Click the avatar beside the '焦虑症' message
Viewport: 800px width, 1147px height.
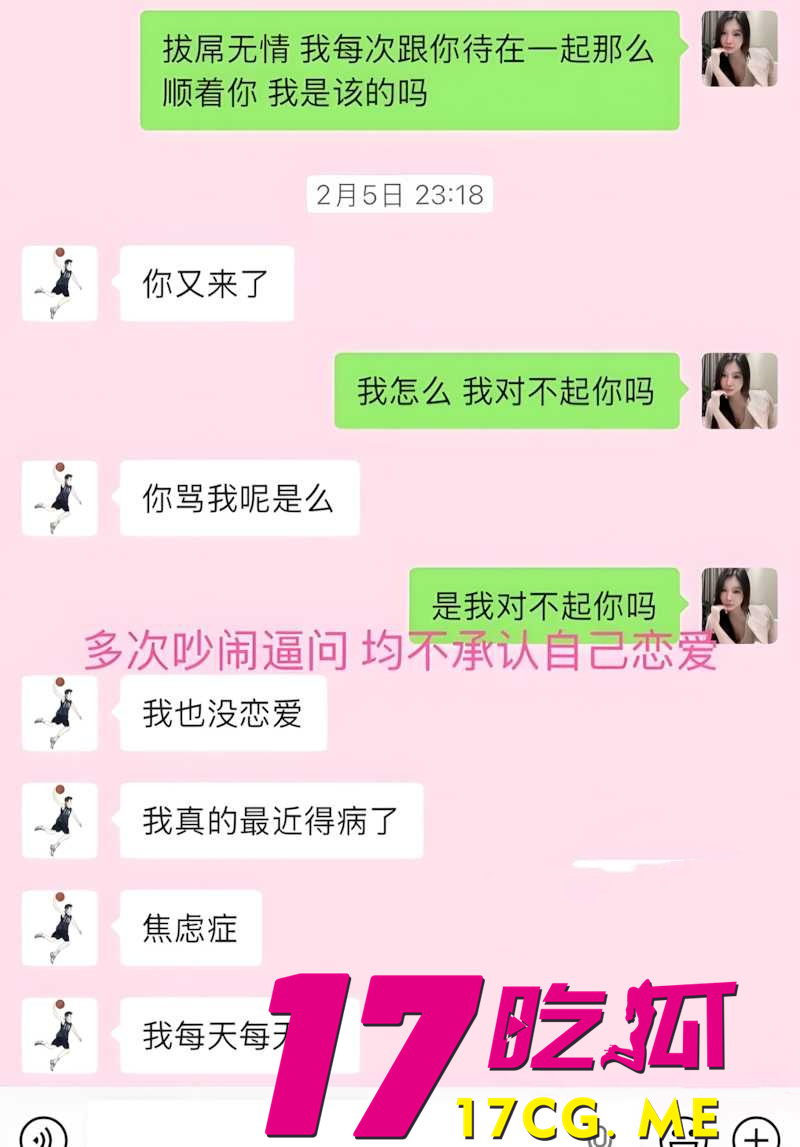coord(58,928)
